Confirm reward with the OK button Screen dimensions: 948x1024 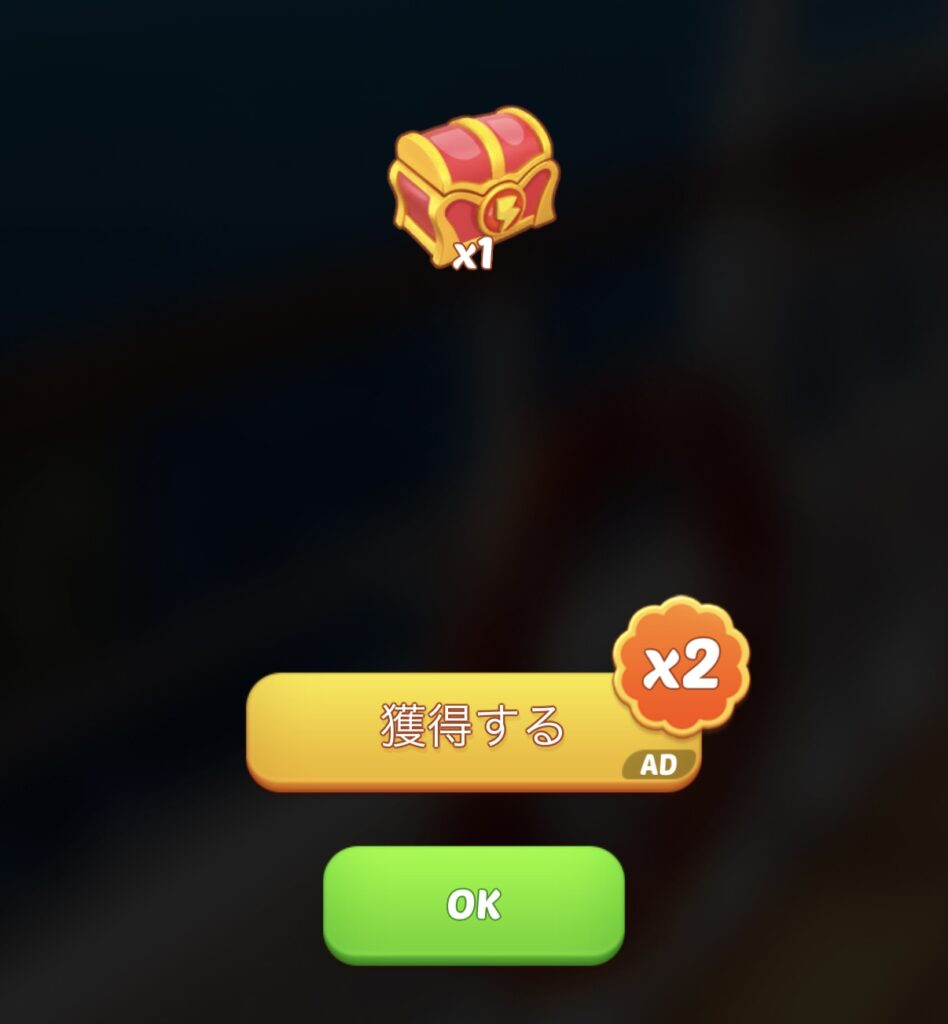pyautogui.click(x=473, y=904)
